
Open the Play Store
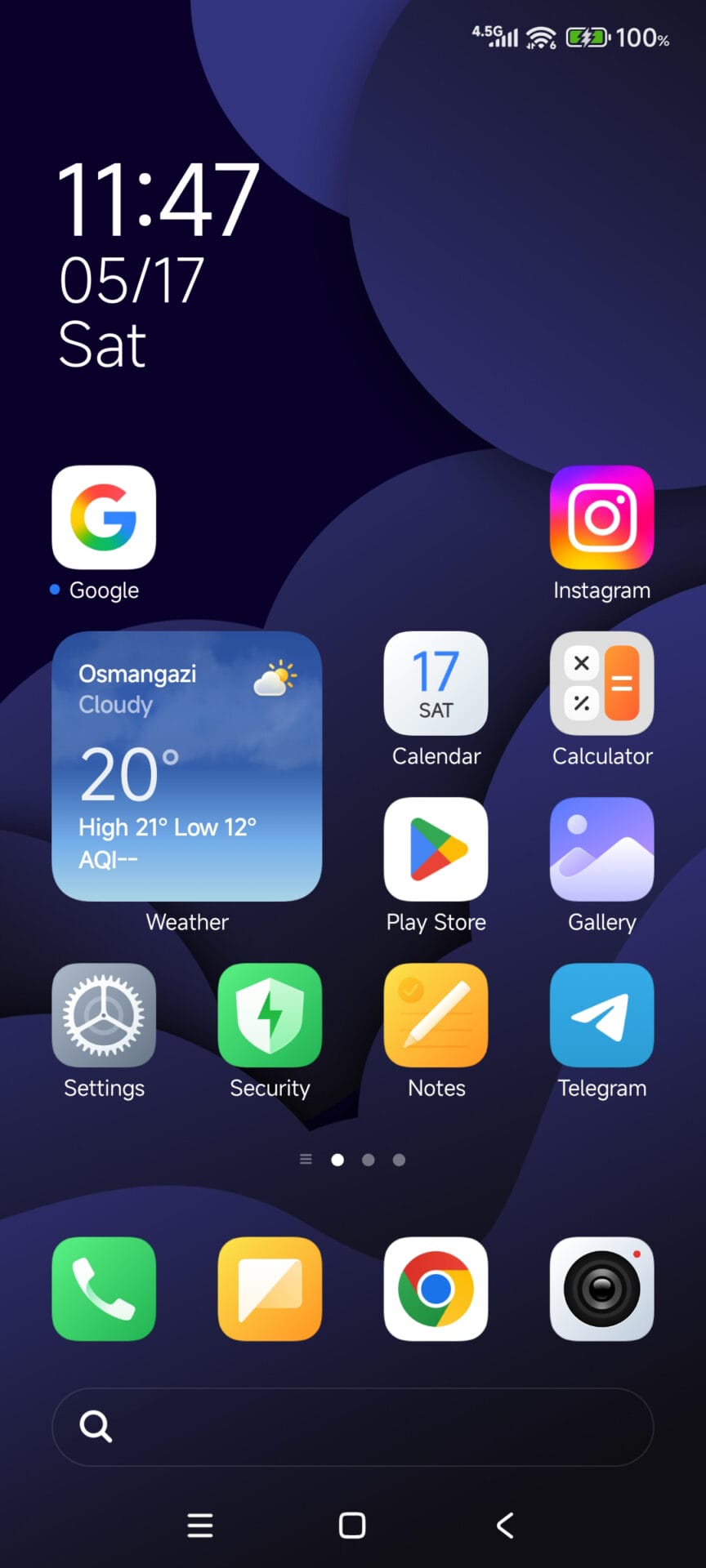[436, 849]
